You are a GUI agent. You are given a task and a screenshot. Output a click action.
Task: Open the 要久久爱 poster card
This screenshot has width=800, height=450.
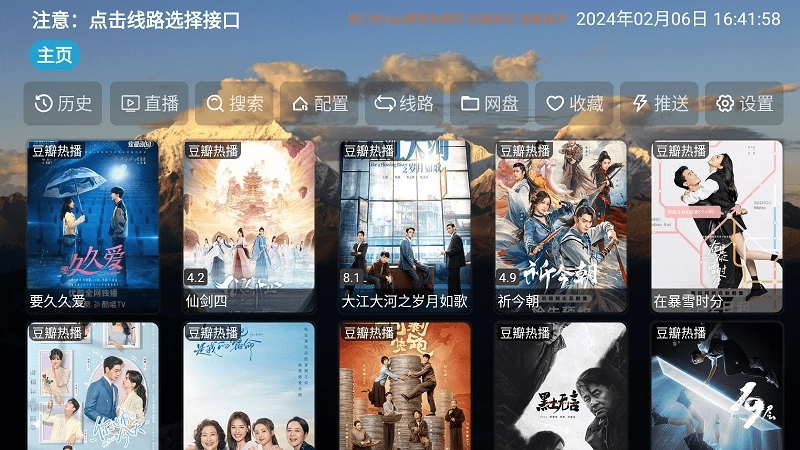pyautogui.click(x=92, y=225)
